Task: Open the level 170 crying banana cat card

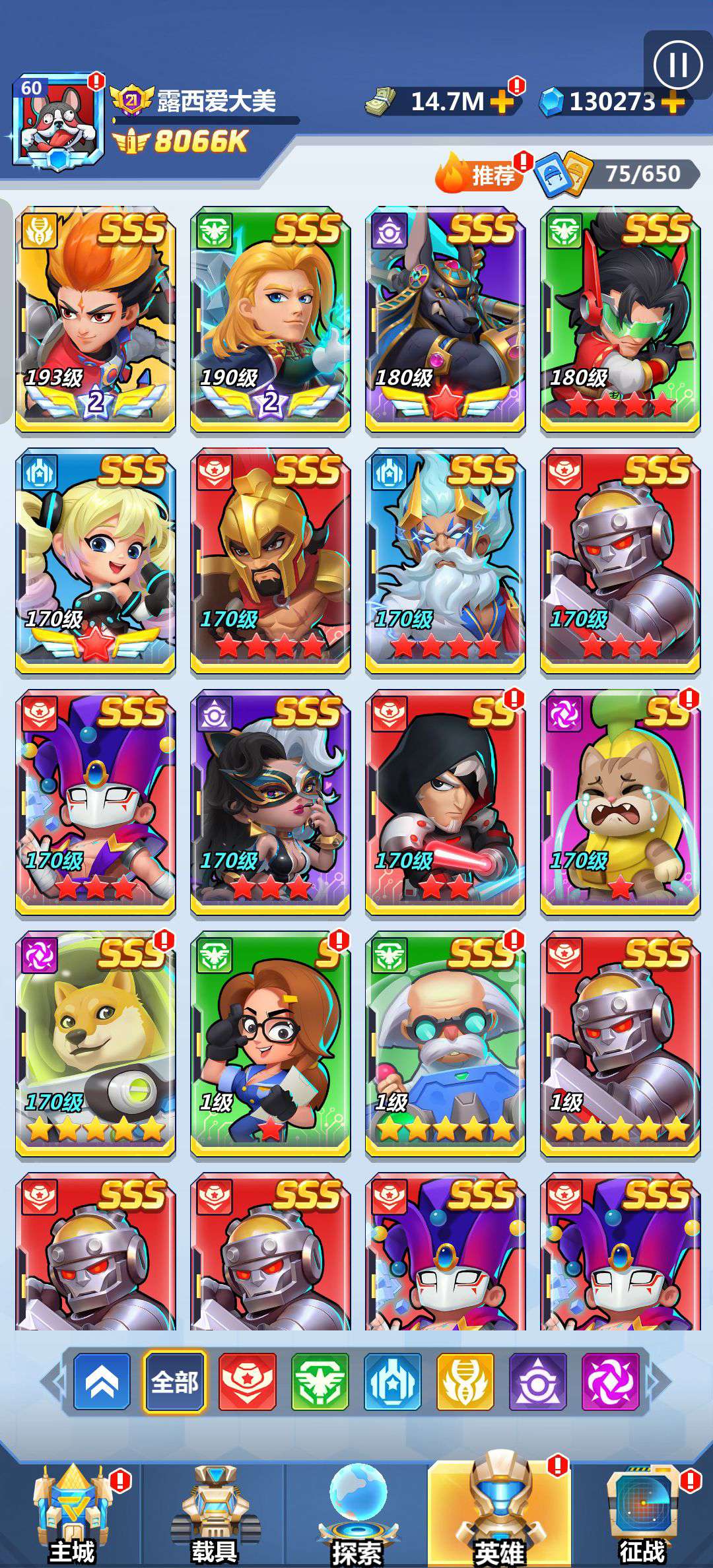Action: pos(621,802)
